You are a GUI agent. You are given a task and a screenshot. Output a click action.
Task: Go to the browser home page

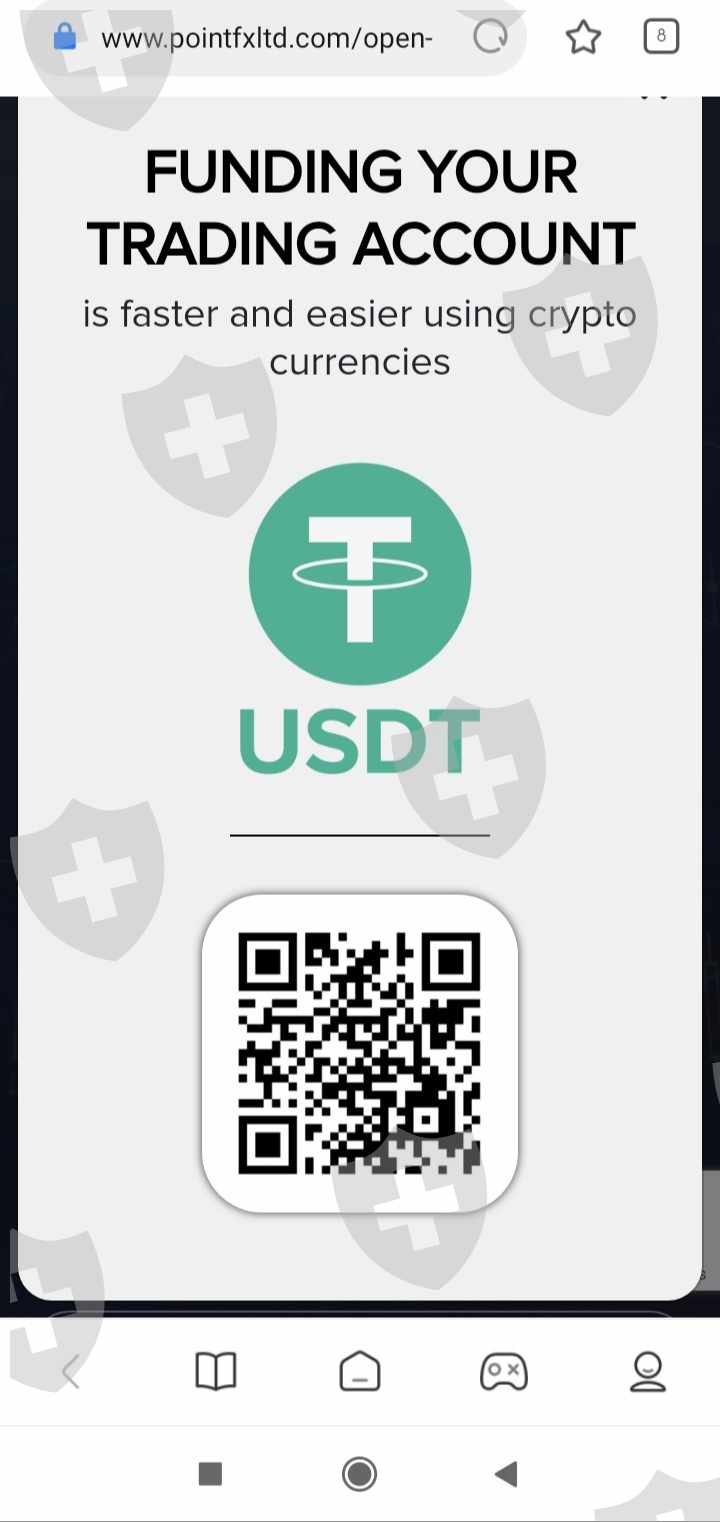point(360,1372)
